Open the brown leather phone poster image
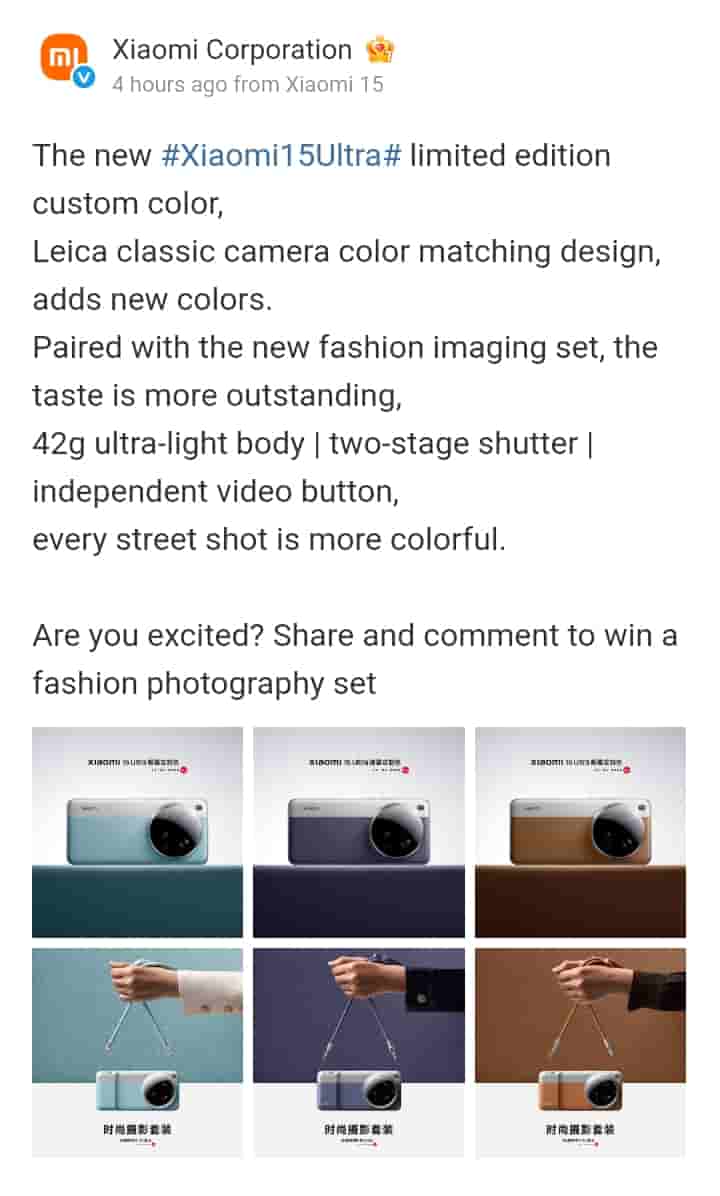The height and width of the screenshot is (1196, 720). coord(580,832)
